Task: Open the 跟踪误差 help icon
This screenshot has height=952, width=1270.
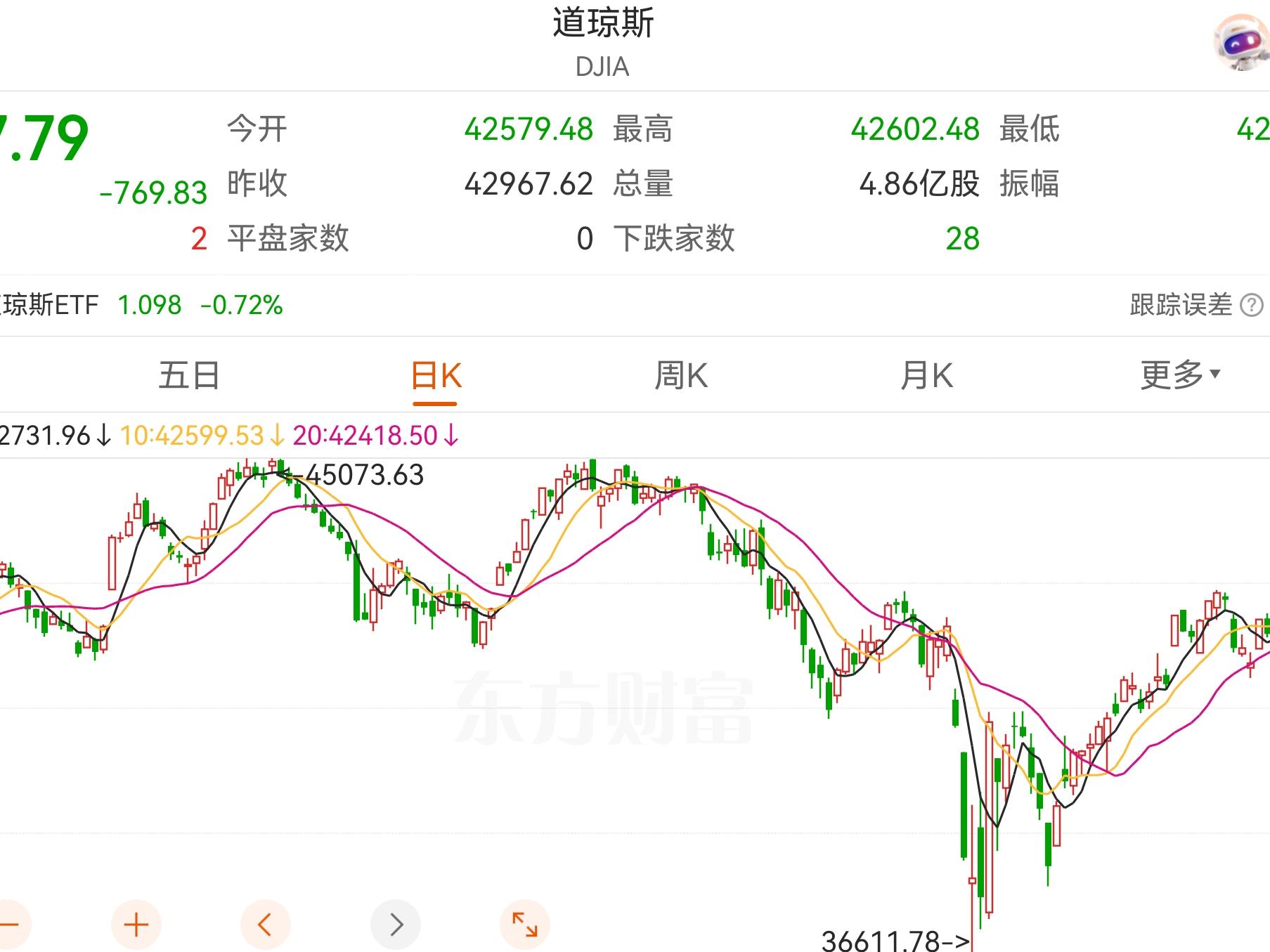Action: [1252, 306]
